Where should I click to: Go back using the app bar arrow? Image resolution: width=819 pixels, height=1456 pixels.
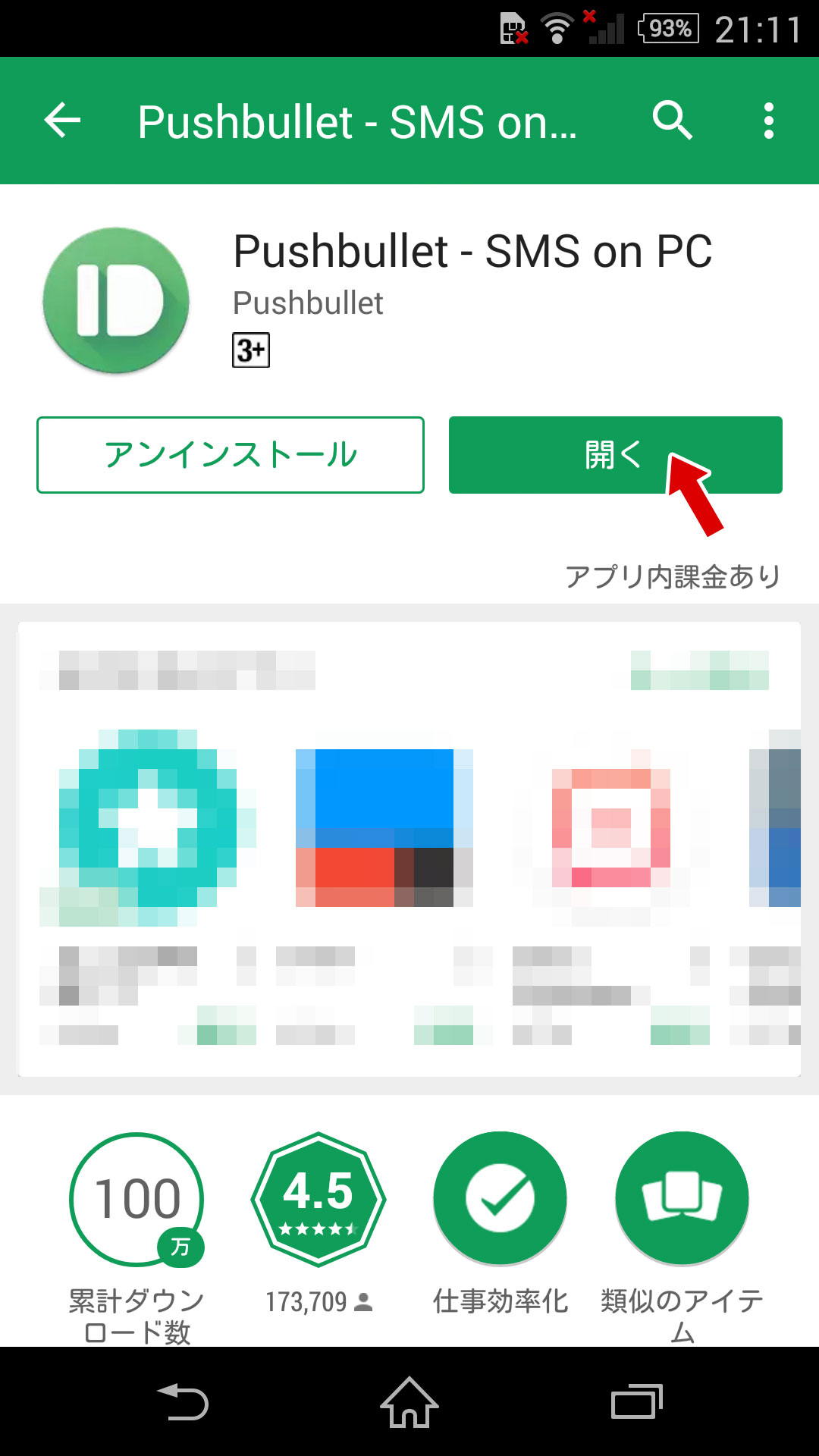coord(62,121)
